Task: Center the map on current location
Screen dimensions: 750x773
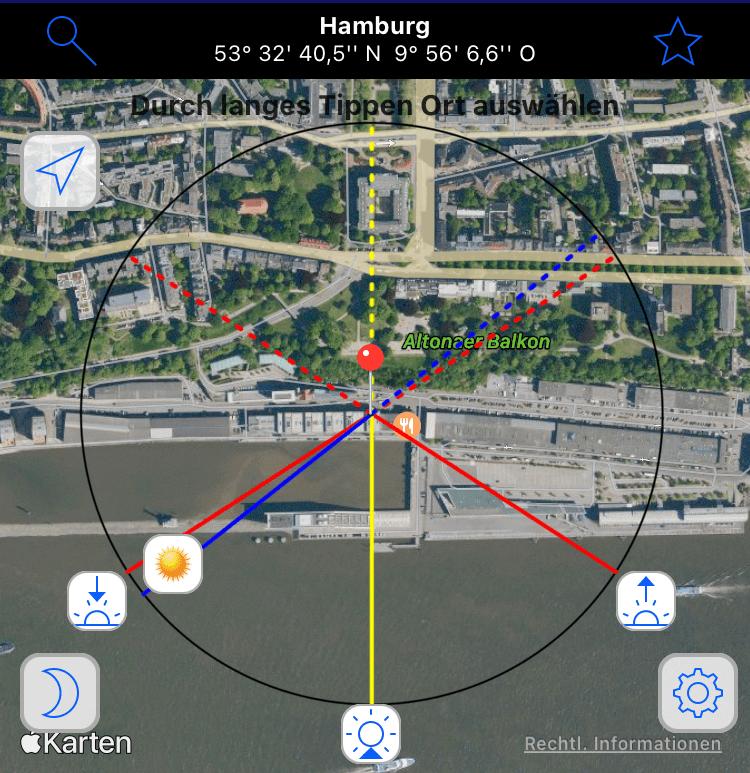Action: (x=60, y=171)
